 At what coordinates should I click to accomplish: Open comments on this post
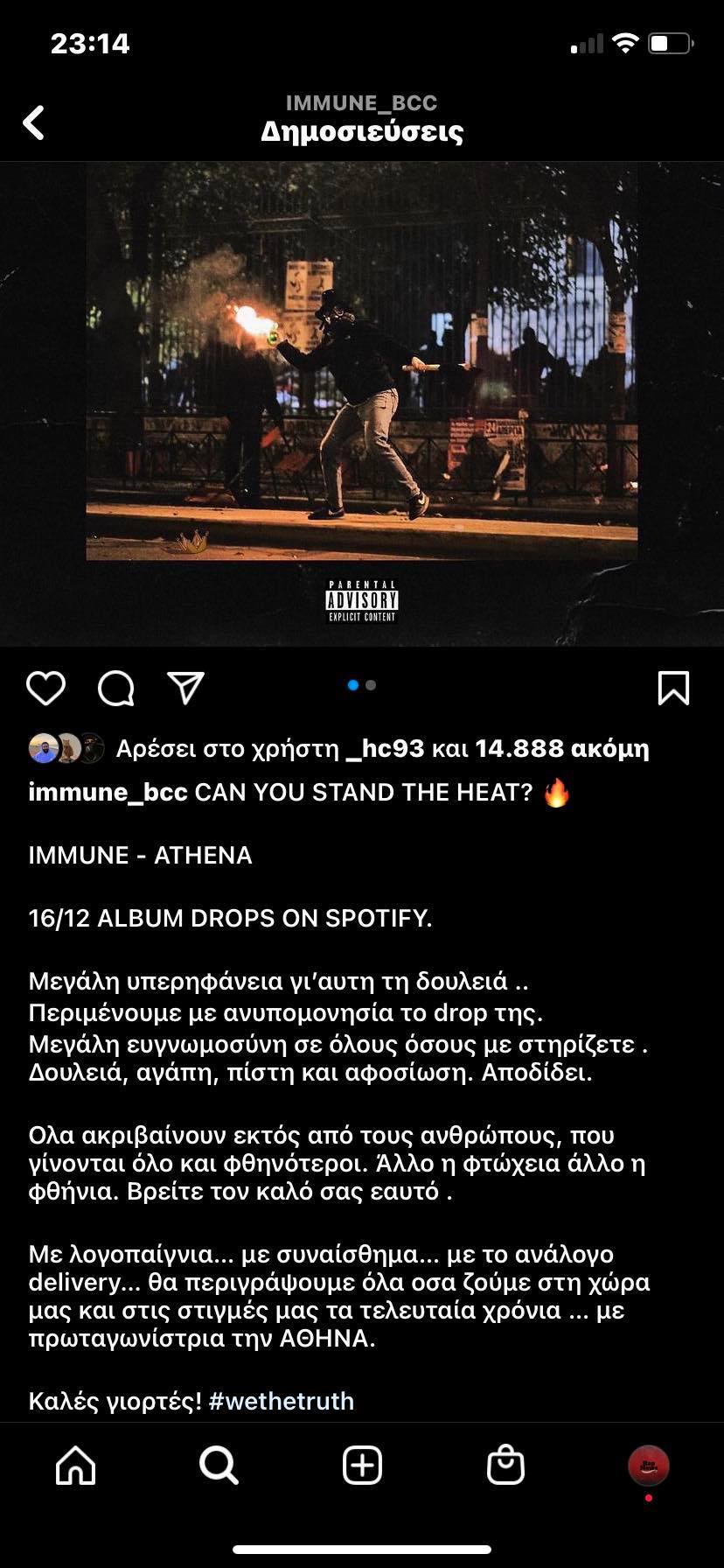click(115, 689)
